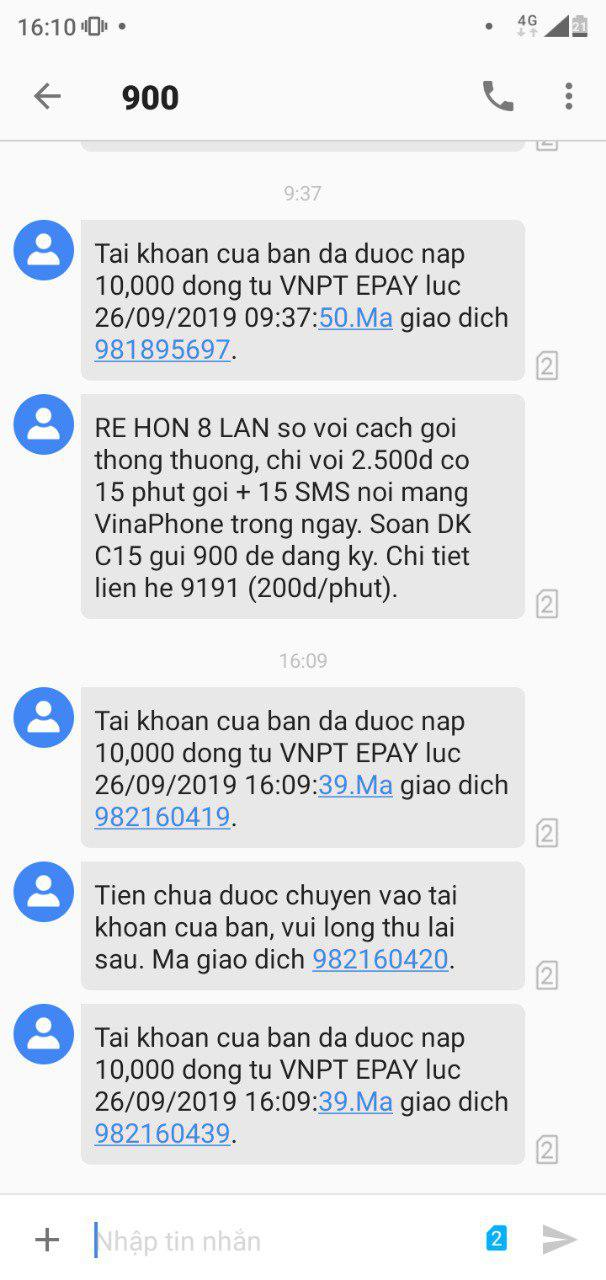The image size is (606, 1280).
Task: Open transaction code 982160420 link
Action: (380, 960)
